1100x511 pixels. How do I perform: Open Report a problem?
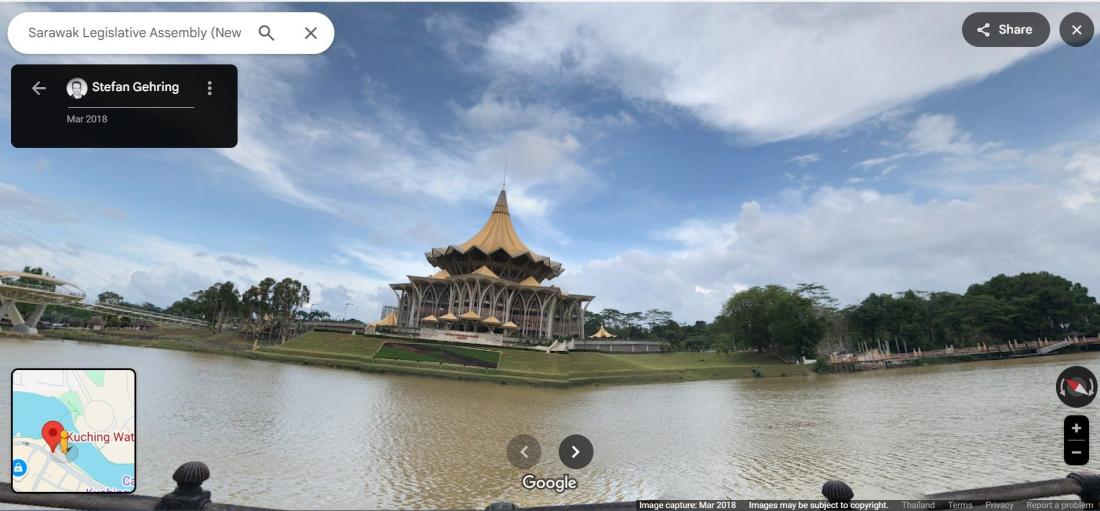click(1059, 505)
